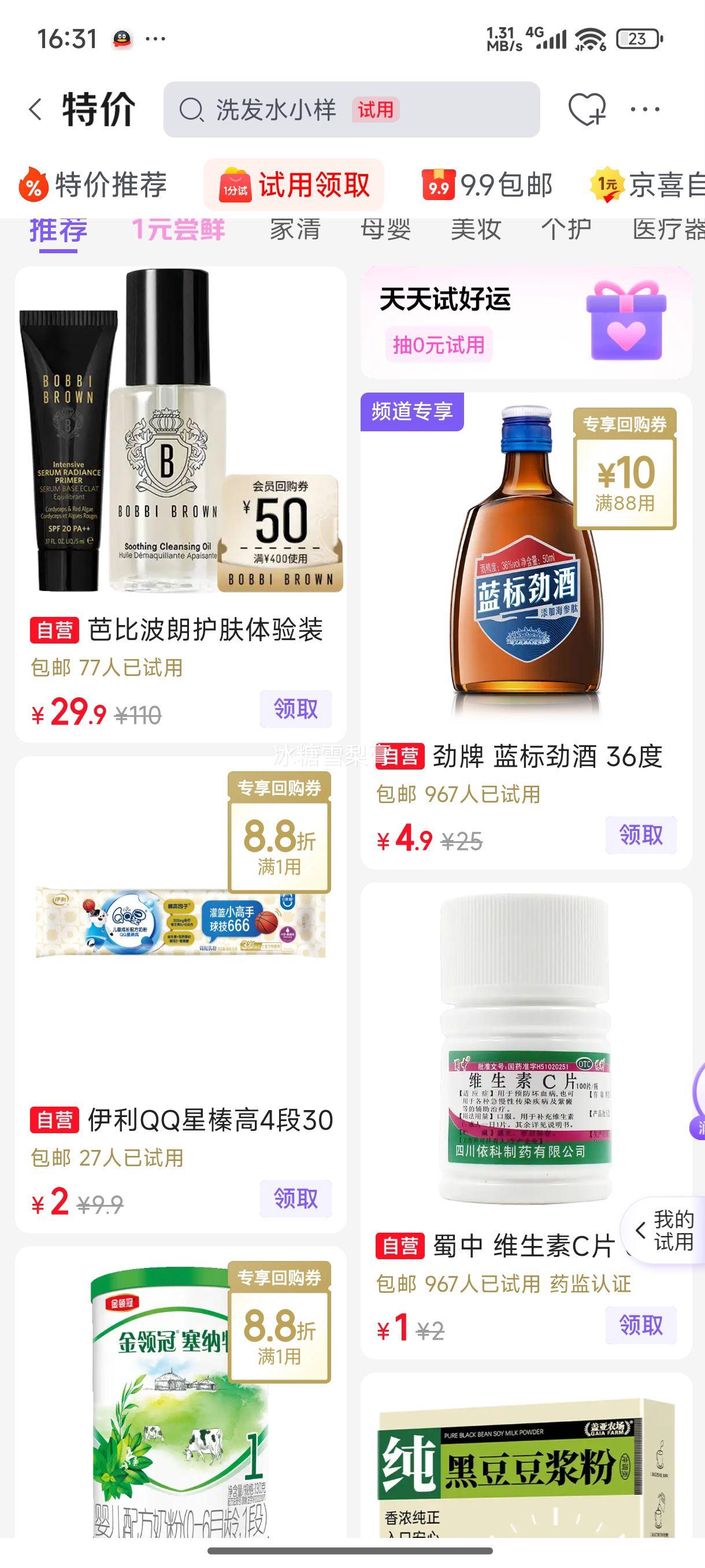Open the heart-plus favorites icon
The image size is (705, 1568).
coord(587,110)
